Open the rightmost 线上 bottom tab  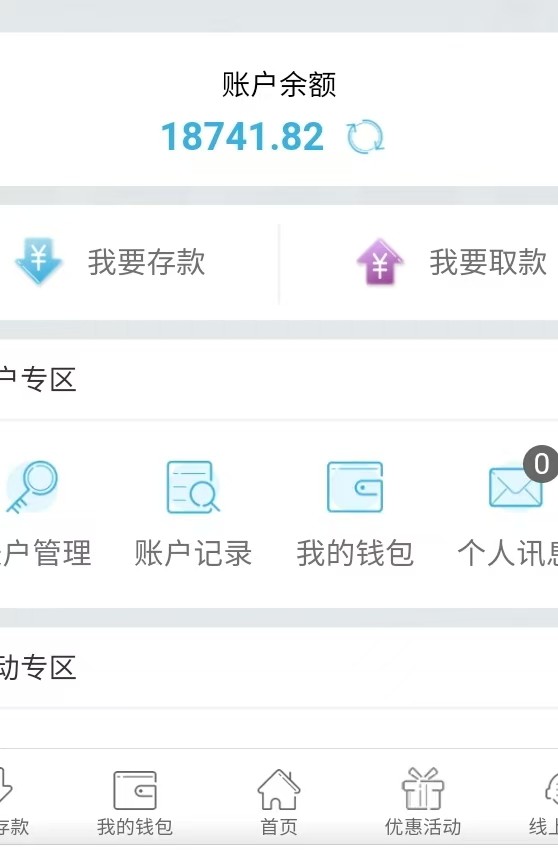pyautogui.click(x=544, y=803)
